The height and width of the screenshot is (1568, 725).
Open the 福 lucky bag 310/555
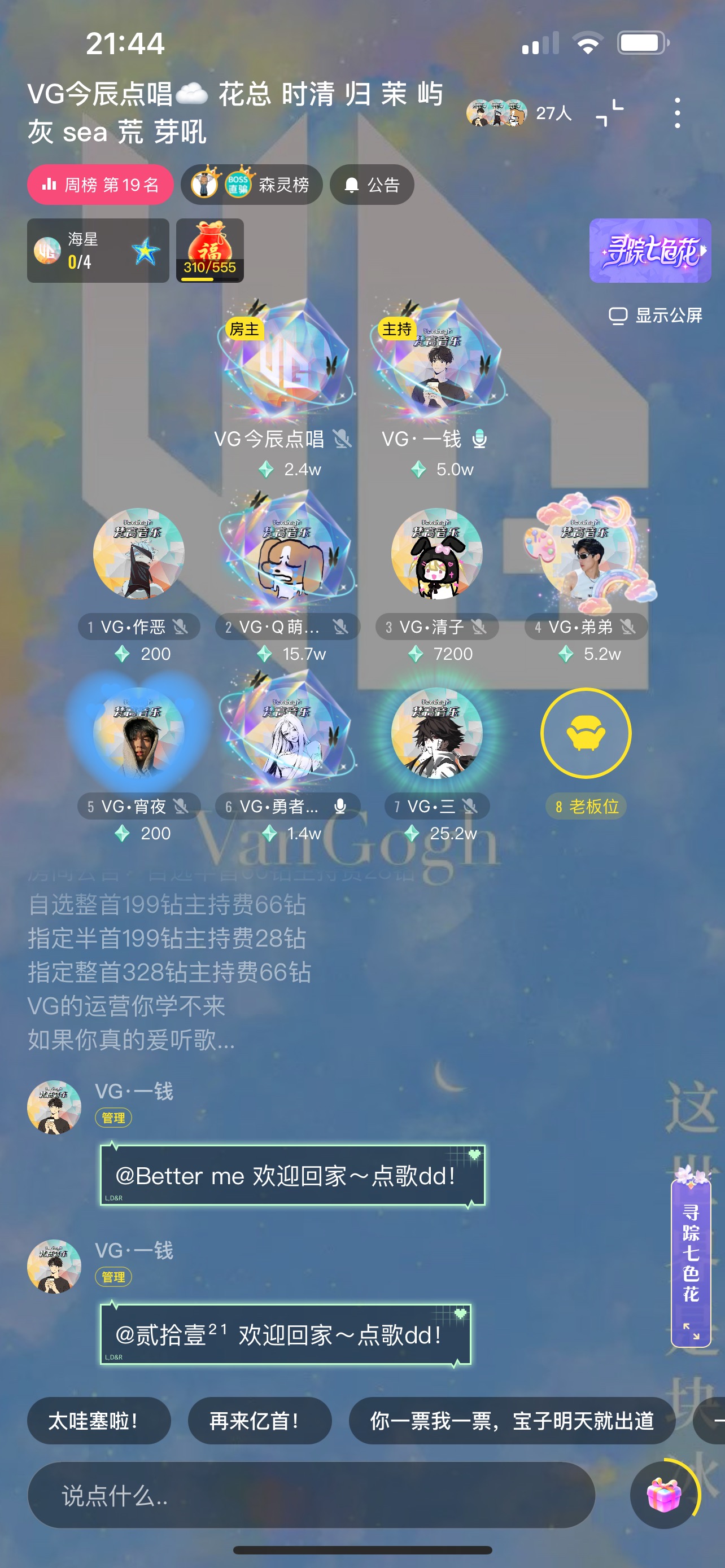point(209,251)
